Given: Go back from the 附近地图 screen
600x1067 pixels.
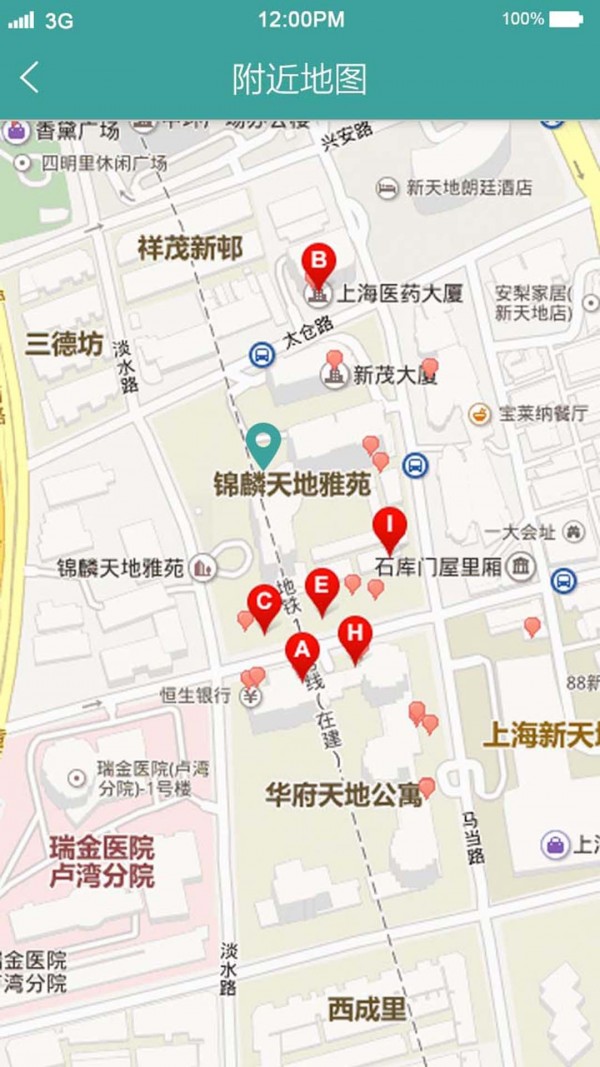Looking at the screenshot, I should click(x=30, y=78).
